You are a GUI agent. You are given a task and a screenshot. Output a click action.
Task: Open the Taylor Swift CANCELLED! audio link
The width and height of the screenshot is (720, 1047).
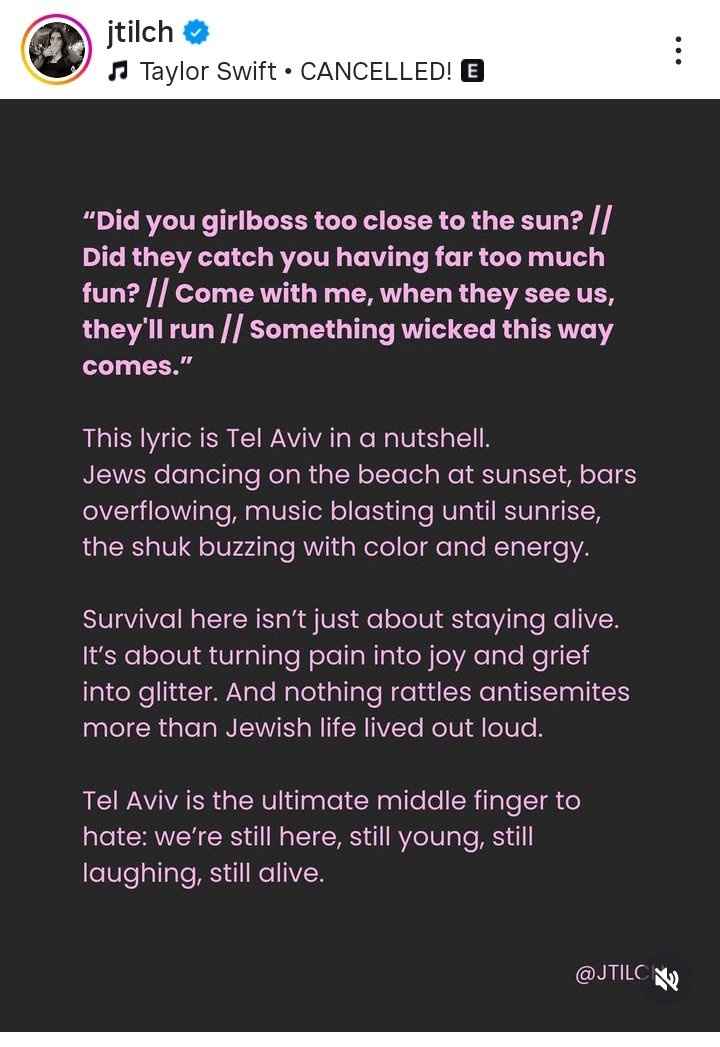[296, 71]
